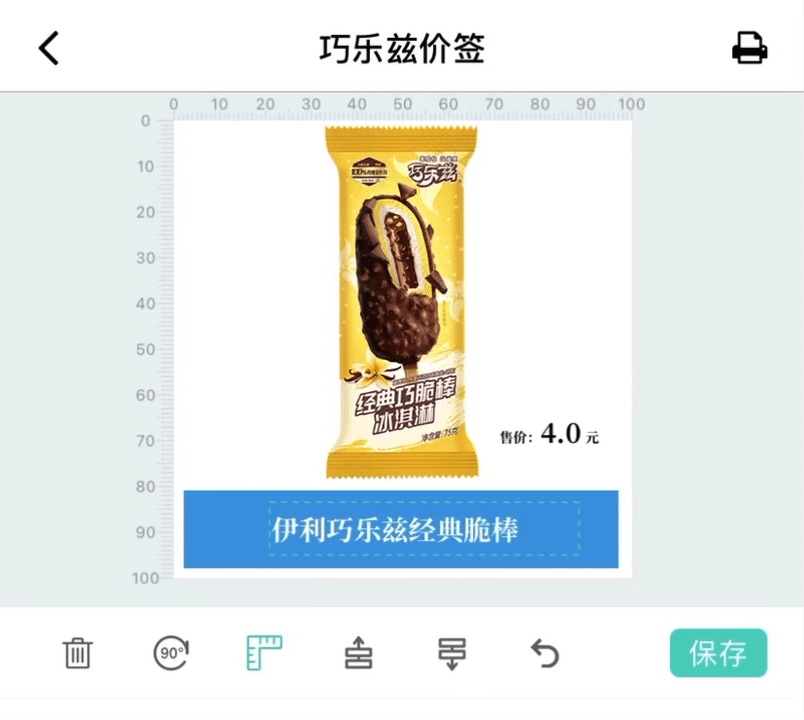Move the selected layer up

pyautogui.click(x=358, y=653)
